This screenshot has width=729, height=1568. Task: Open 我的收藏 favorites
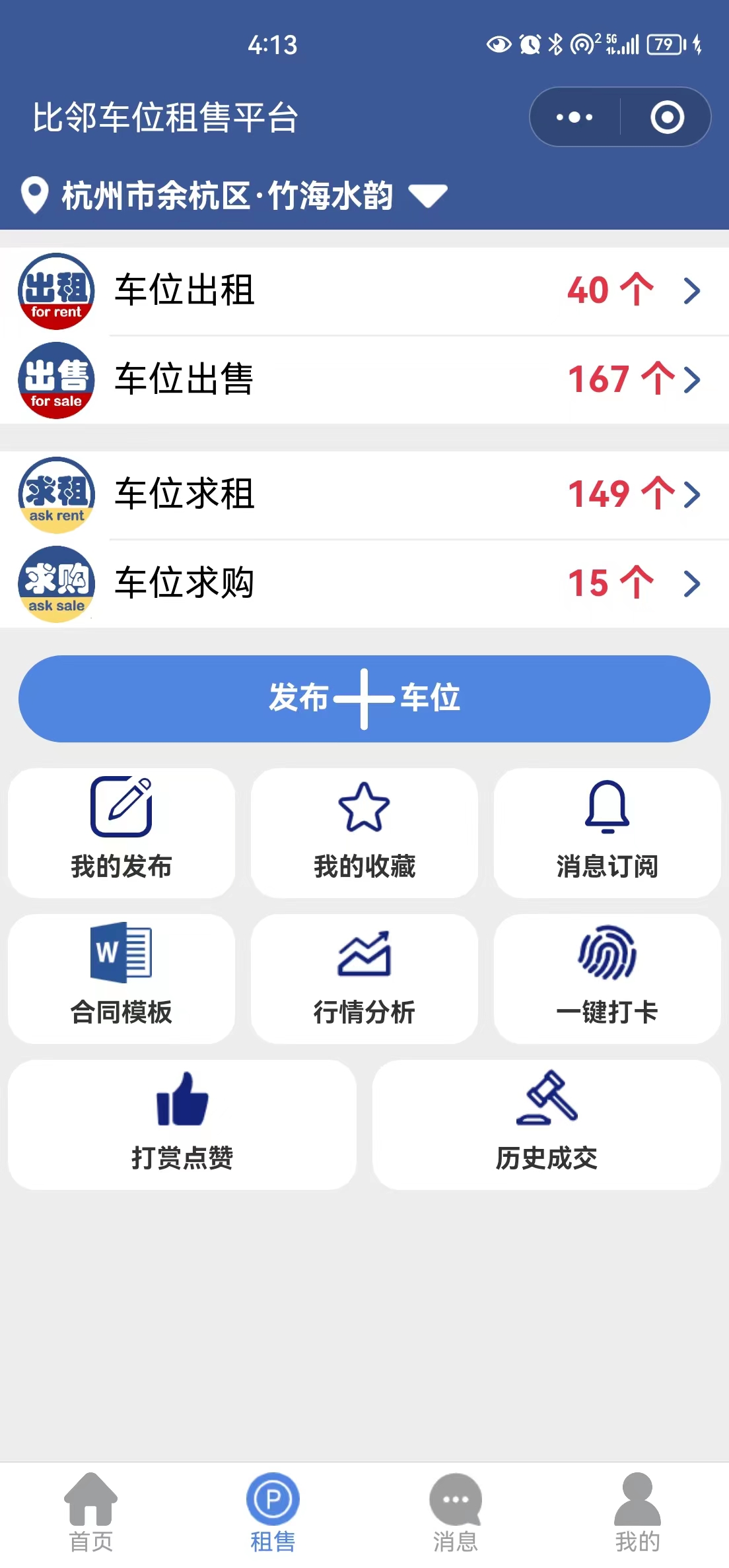(x=364, y=832)
